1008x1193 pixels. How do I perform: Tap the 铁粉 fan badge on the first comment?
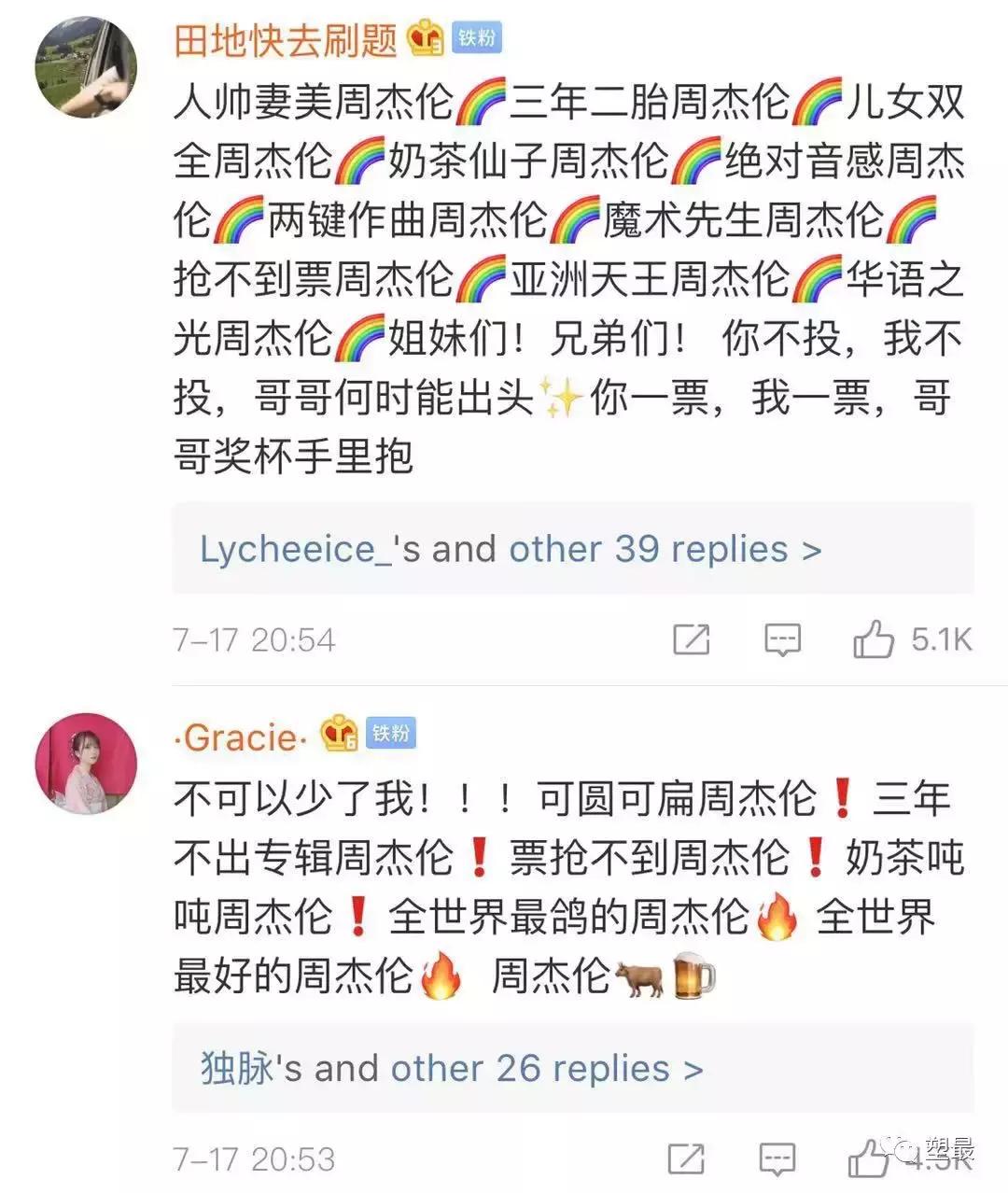476,35
